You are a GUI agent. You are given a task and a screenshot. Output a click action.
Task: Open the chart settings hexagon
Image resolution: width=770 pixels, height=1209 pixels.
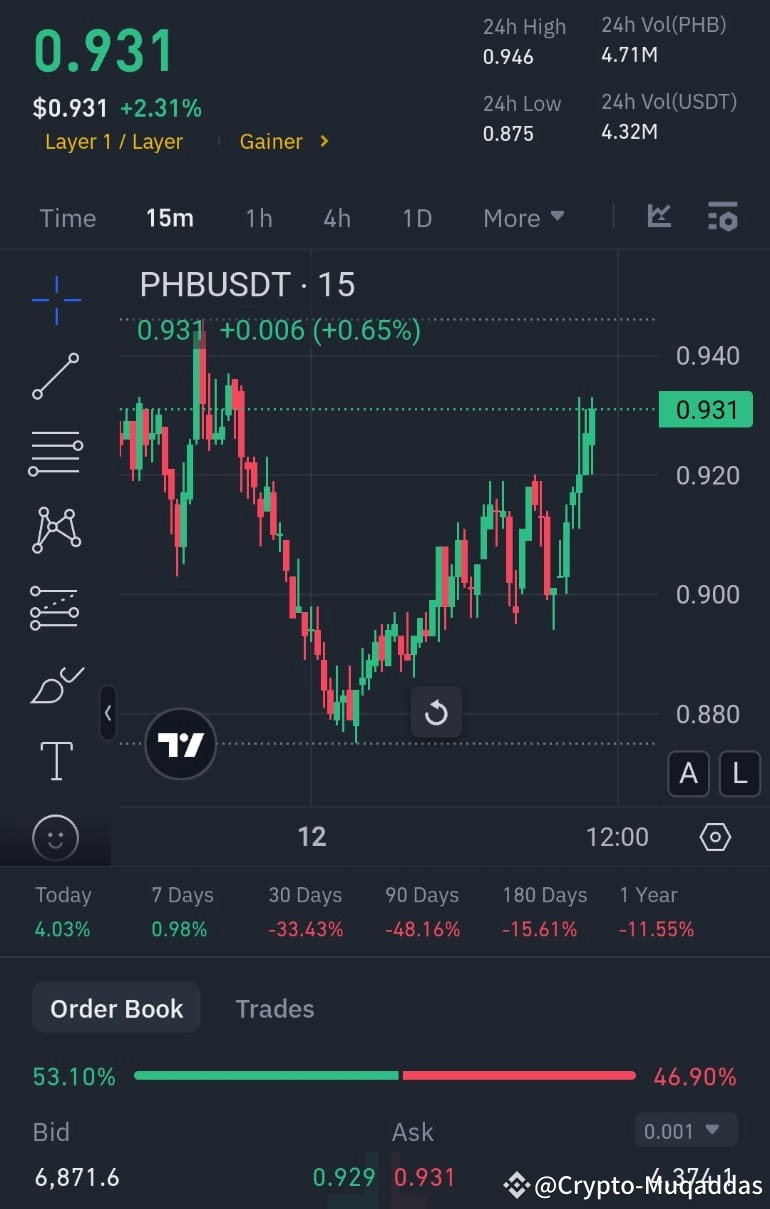click(715, 836)
